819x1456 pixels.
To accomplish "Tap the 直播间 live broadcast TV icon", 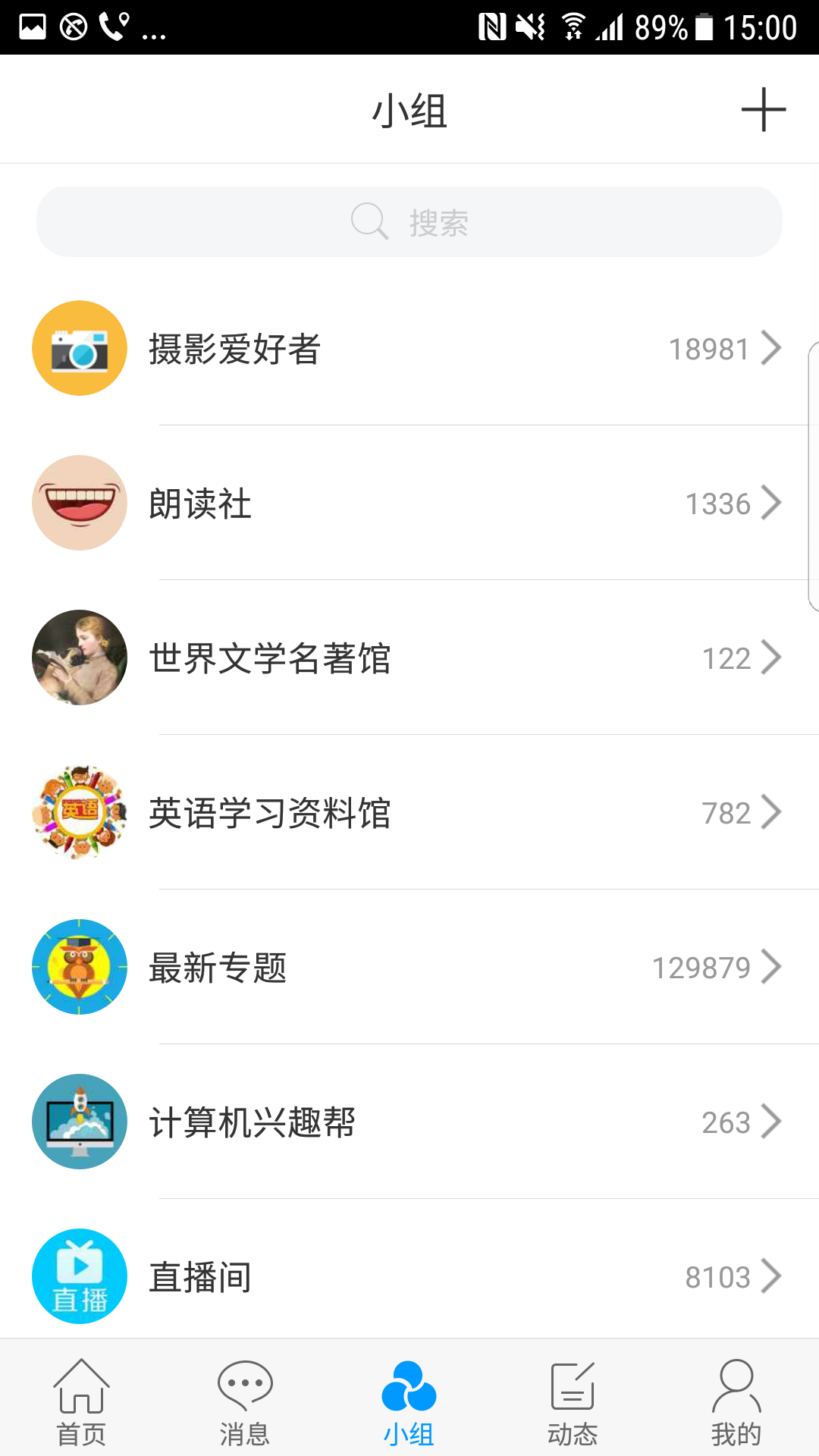I will pos(79,1276).
